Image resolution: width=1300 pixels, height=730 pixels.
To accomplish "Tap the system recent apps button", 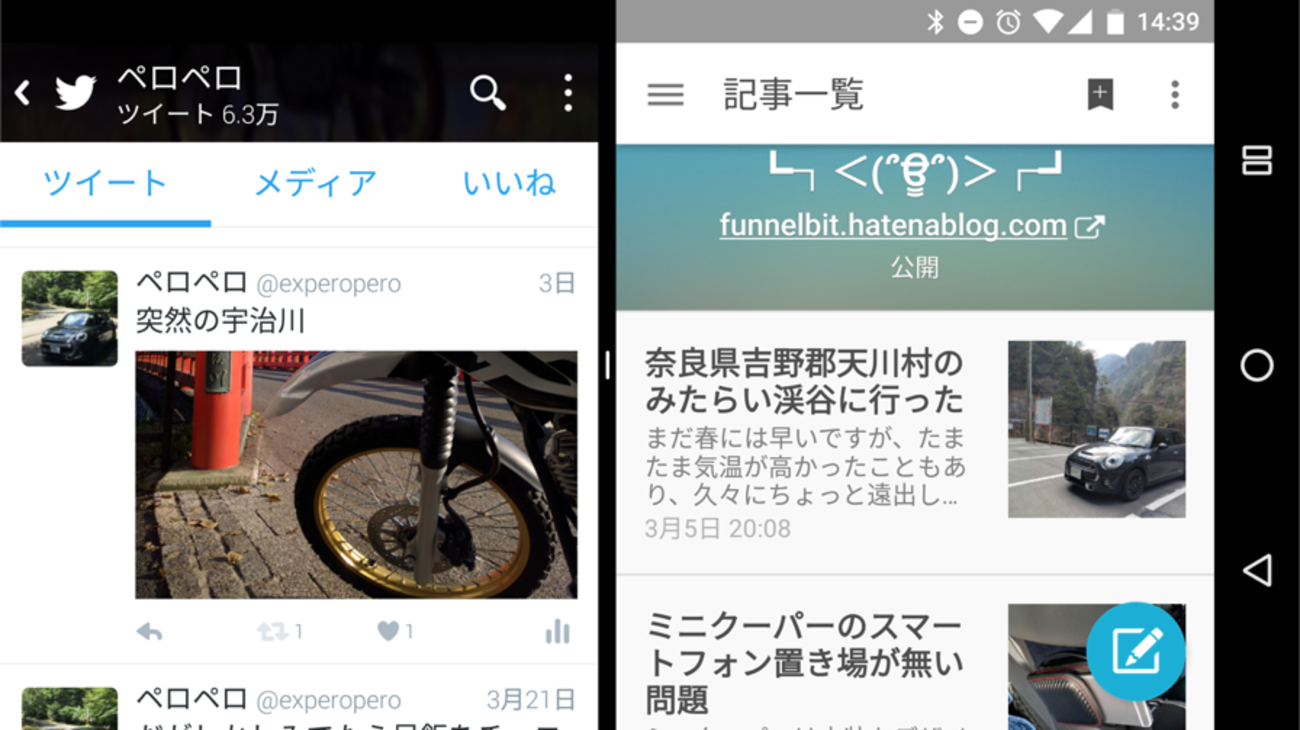I will point(1256,160).
